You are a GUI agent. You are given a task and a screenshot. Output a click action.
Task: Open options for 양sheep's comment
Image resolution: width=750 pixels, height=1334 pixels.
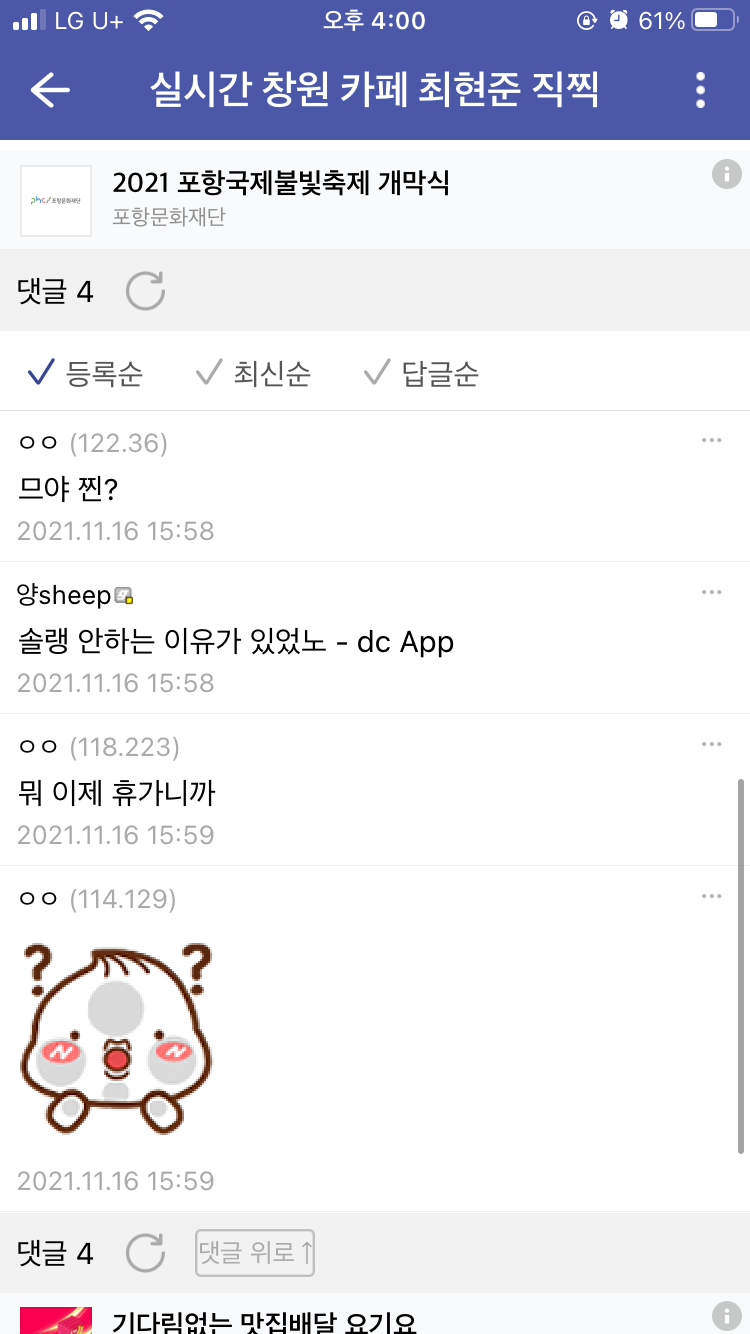712,592
